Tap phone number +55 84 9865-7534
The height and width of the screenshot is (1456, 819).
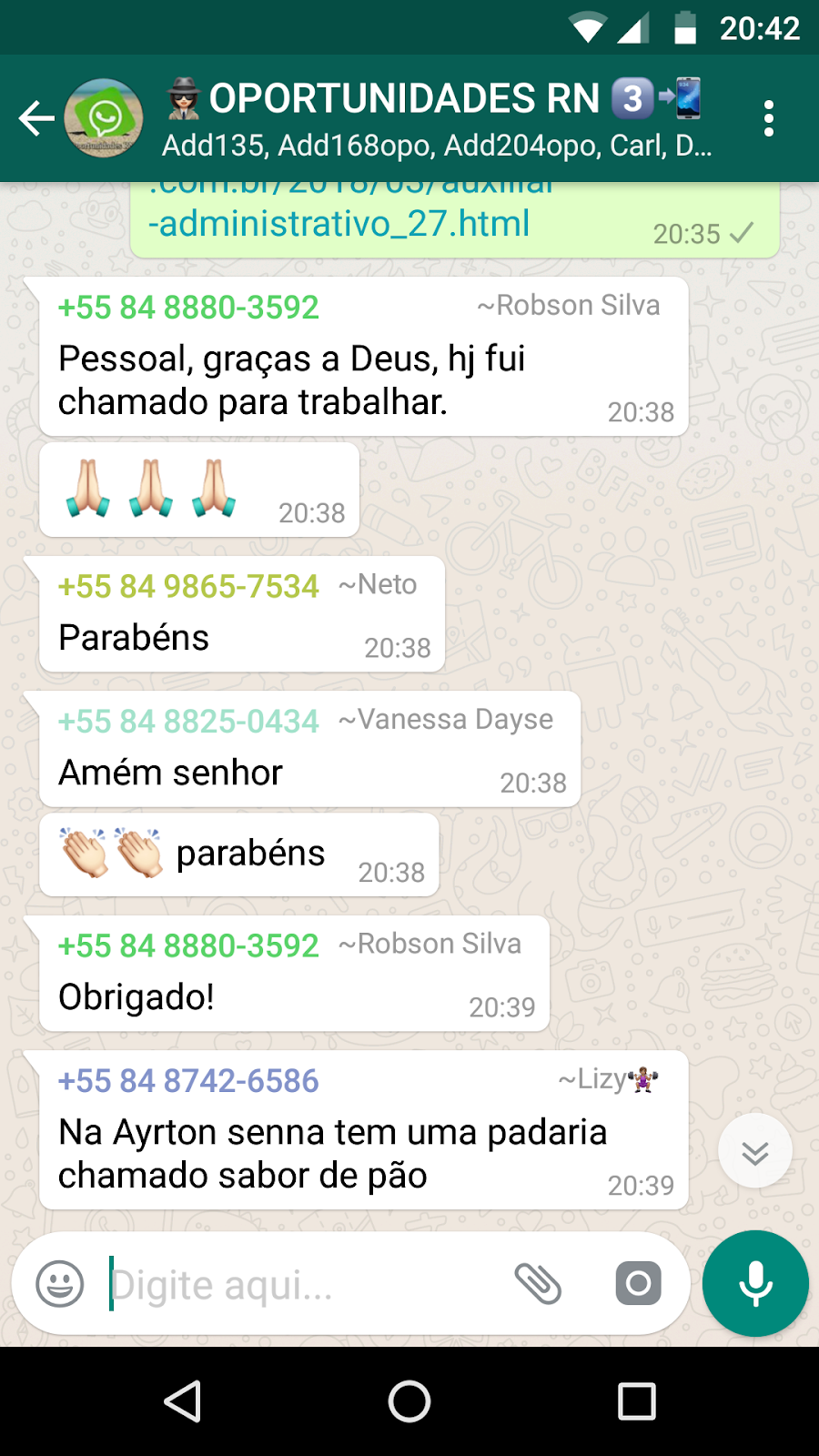tap(188, 587)
